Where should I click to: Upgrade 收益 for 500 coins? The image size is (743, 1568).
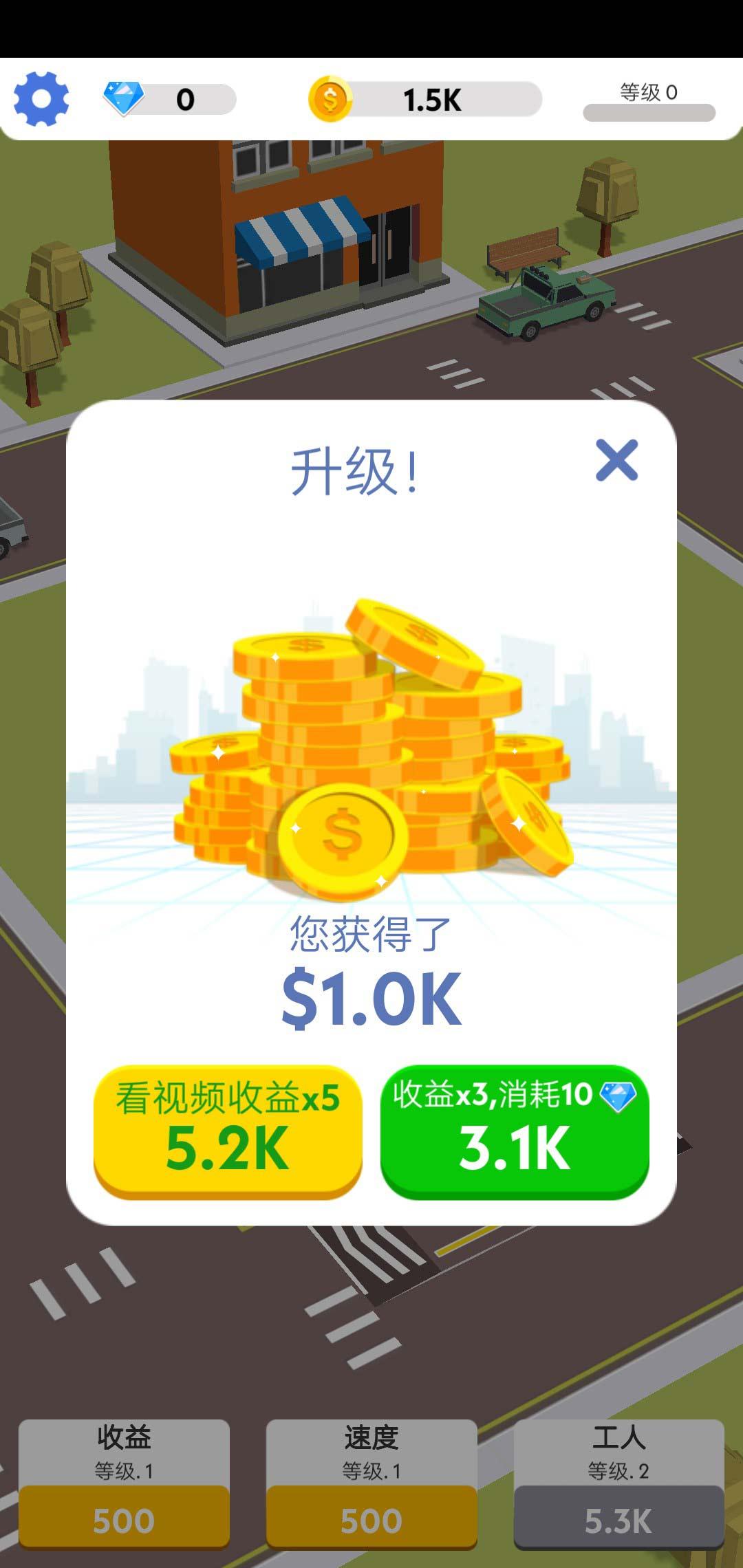point(124,1519)
